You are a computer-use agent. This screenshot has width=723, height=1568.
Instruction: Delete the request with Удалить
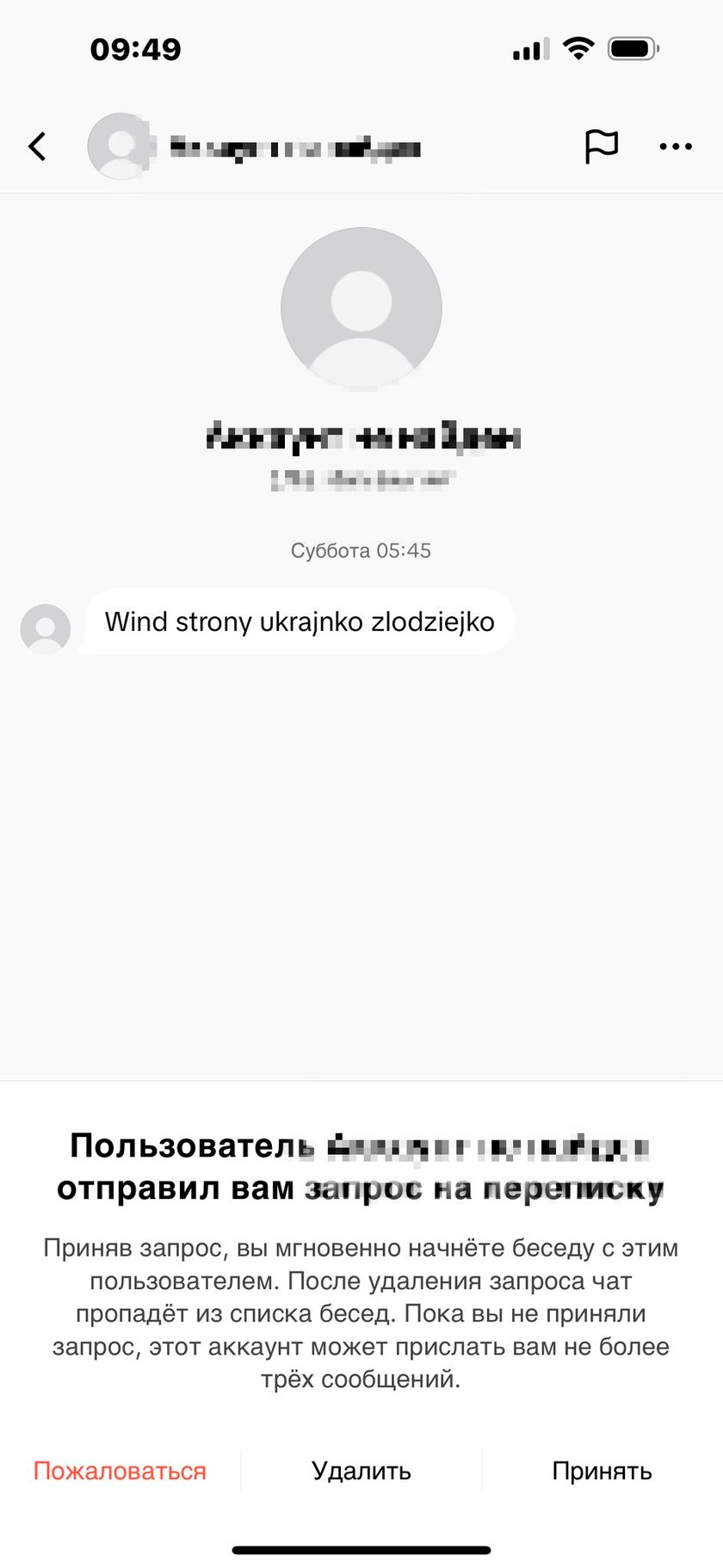coord(361,1471)
